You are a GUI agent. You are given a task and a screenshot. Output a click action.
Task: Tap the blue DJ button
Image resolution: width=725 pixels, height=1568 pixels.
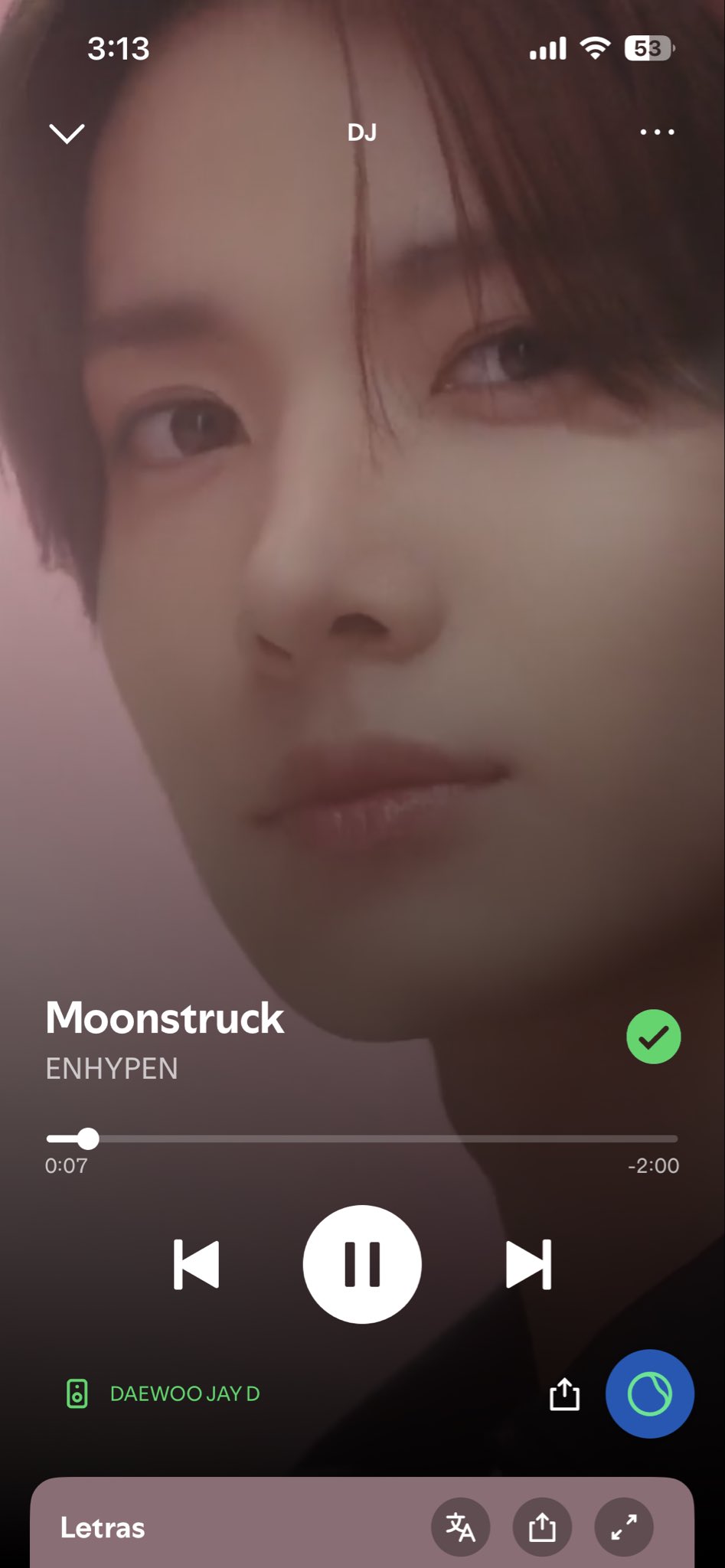(x=649, y=1393)
